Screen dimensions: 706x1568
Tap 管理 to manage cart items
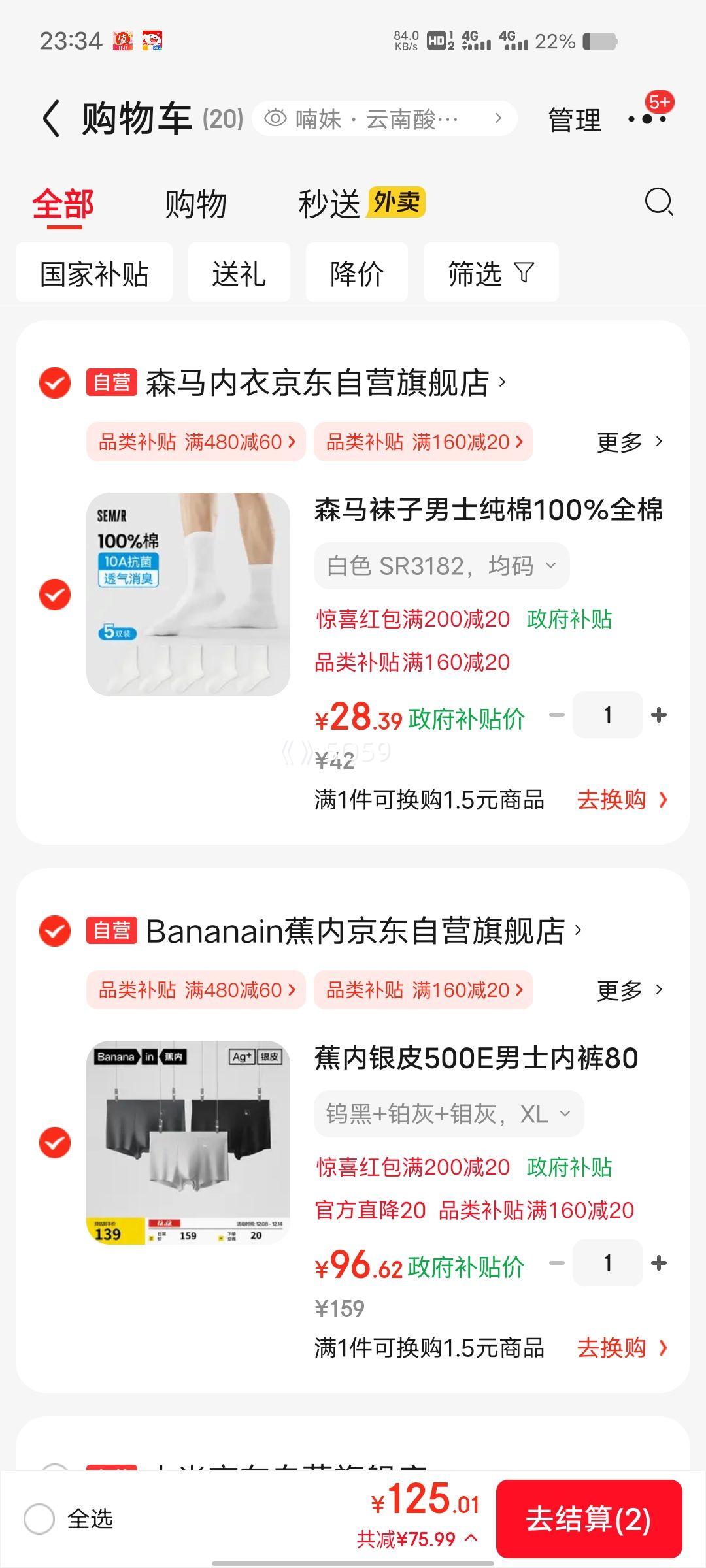[x=574, y=120]
